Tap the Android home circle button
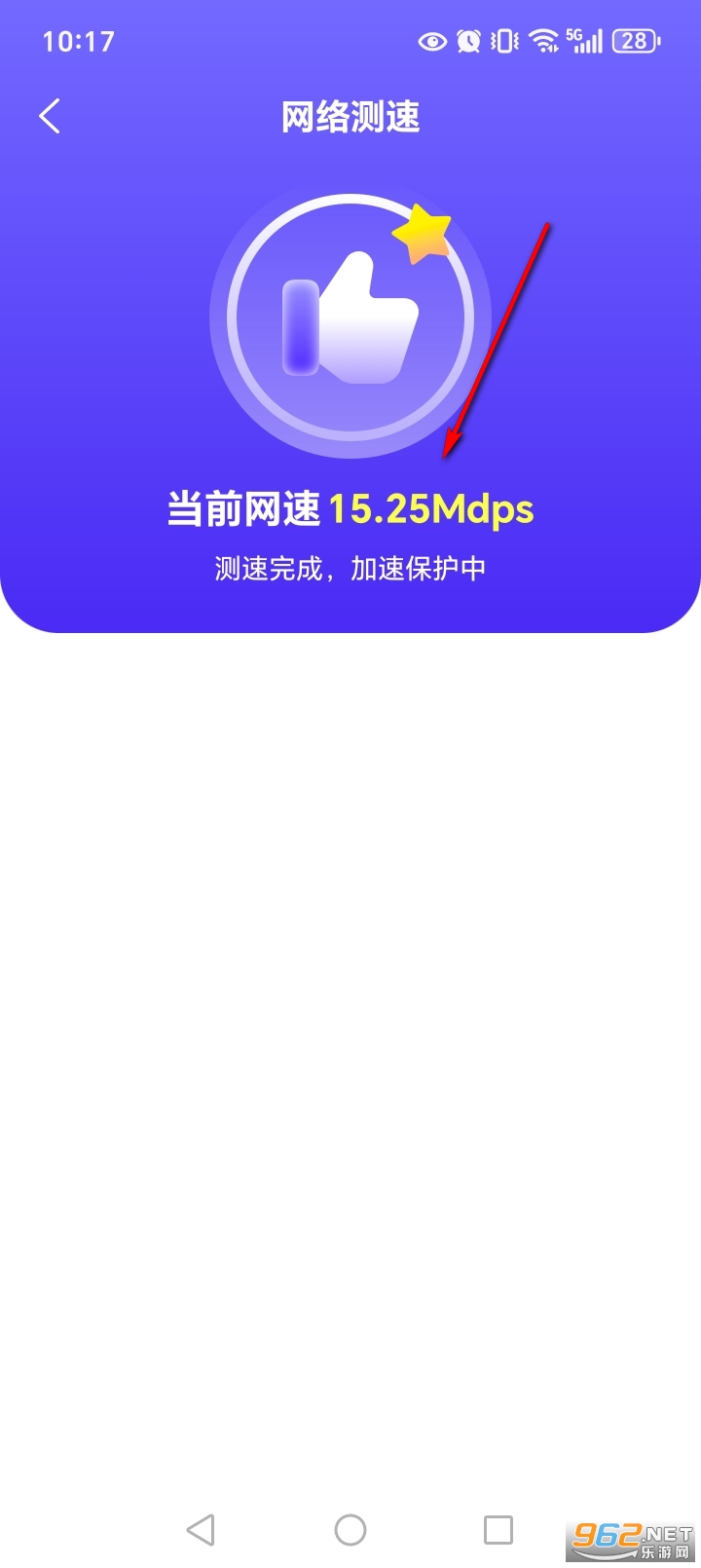This screenshot has height=1568, width=701. (350, 1530)
